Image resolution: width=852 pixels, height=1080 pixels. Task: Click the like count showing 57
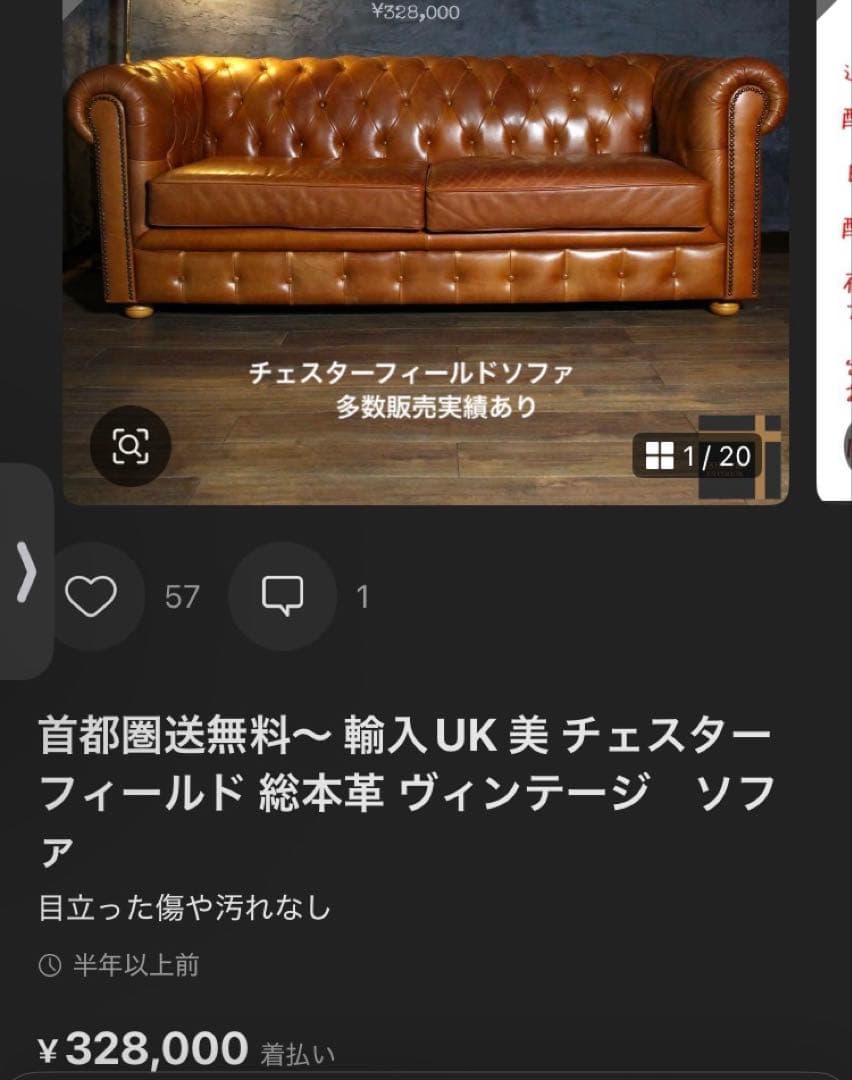[x=180, y=597]
